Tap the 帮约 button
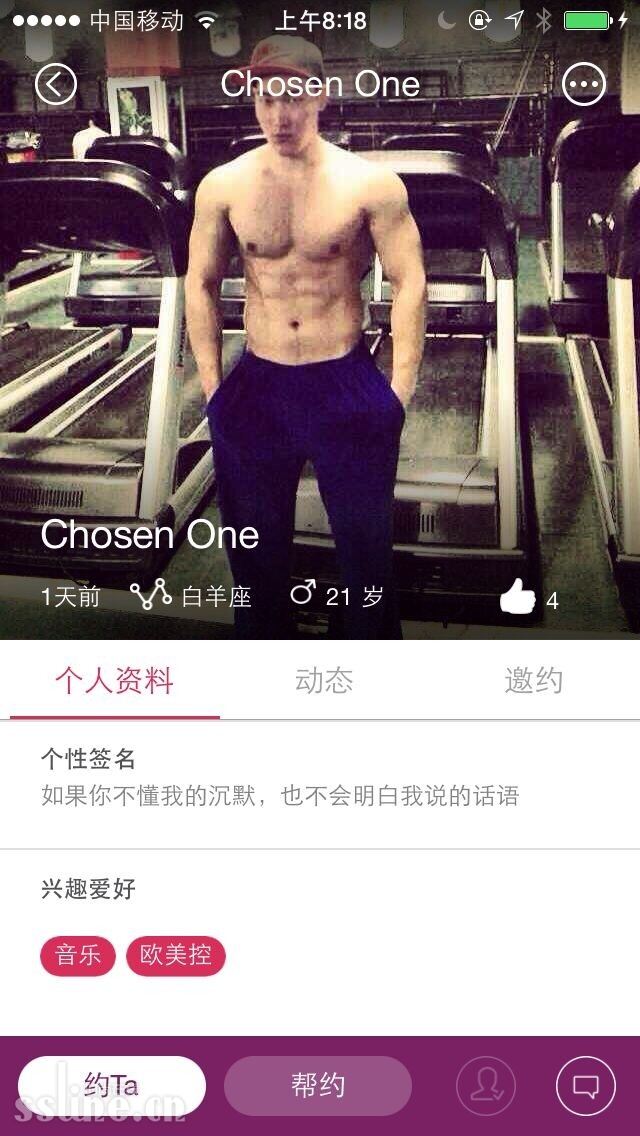The width and height of the screenshot is (640, 1136). [x=318, y=1086]
